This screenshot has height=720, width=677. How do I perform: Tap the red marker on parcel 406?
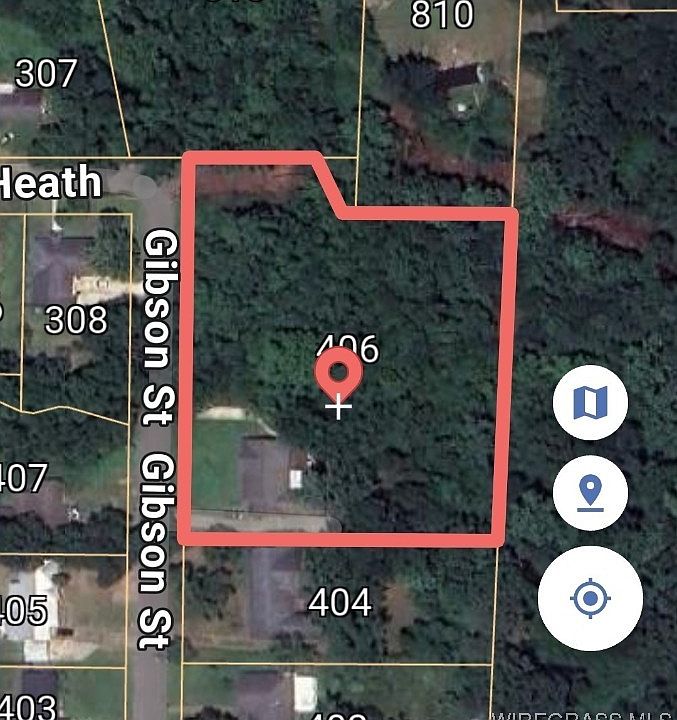[339, 375]
